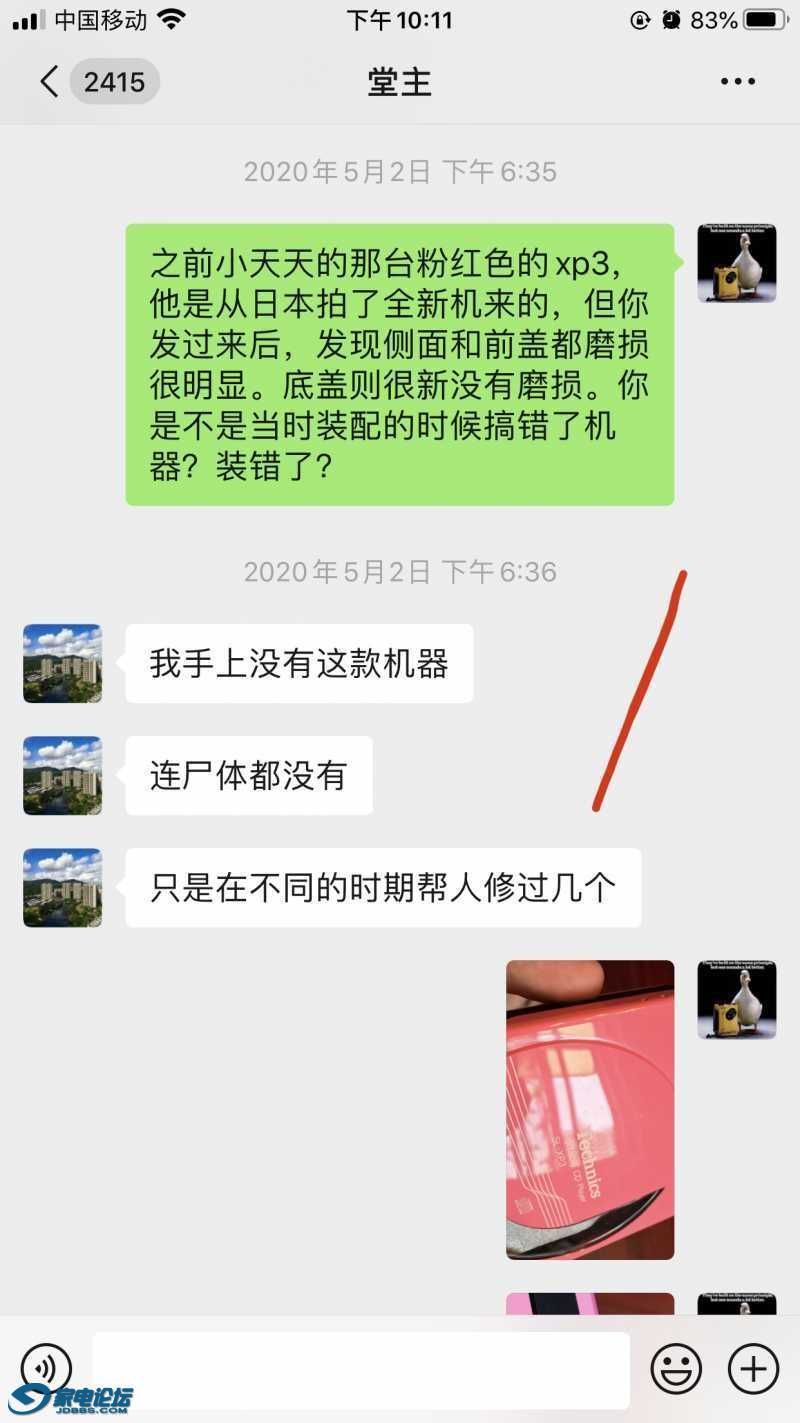Open 堂主's avatar next to first reply
The image size is (800, 1423).
coord(62,663)
